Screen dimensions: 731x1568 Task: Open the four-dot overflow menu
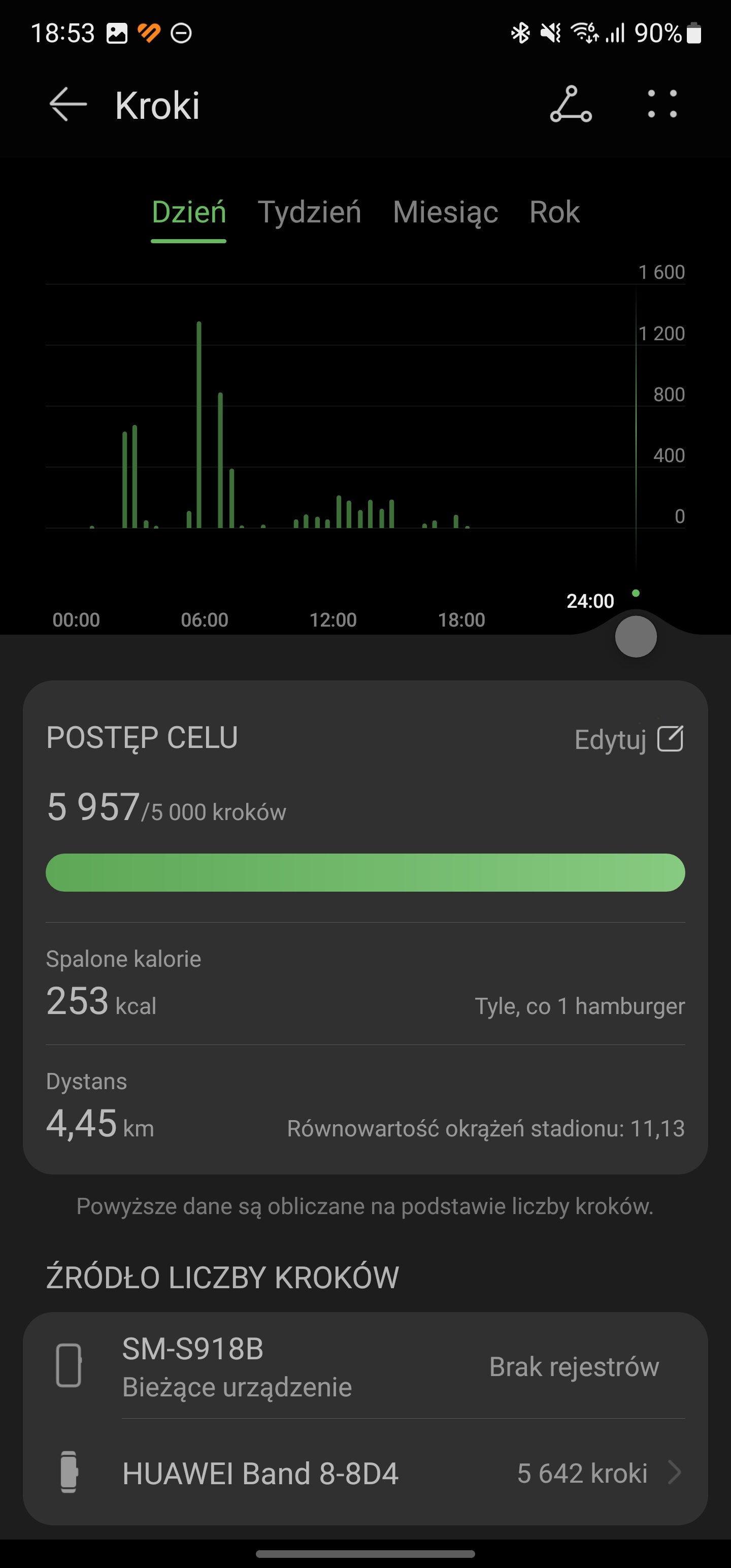(662, 104)
